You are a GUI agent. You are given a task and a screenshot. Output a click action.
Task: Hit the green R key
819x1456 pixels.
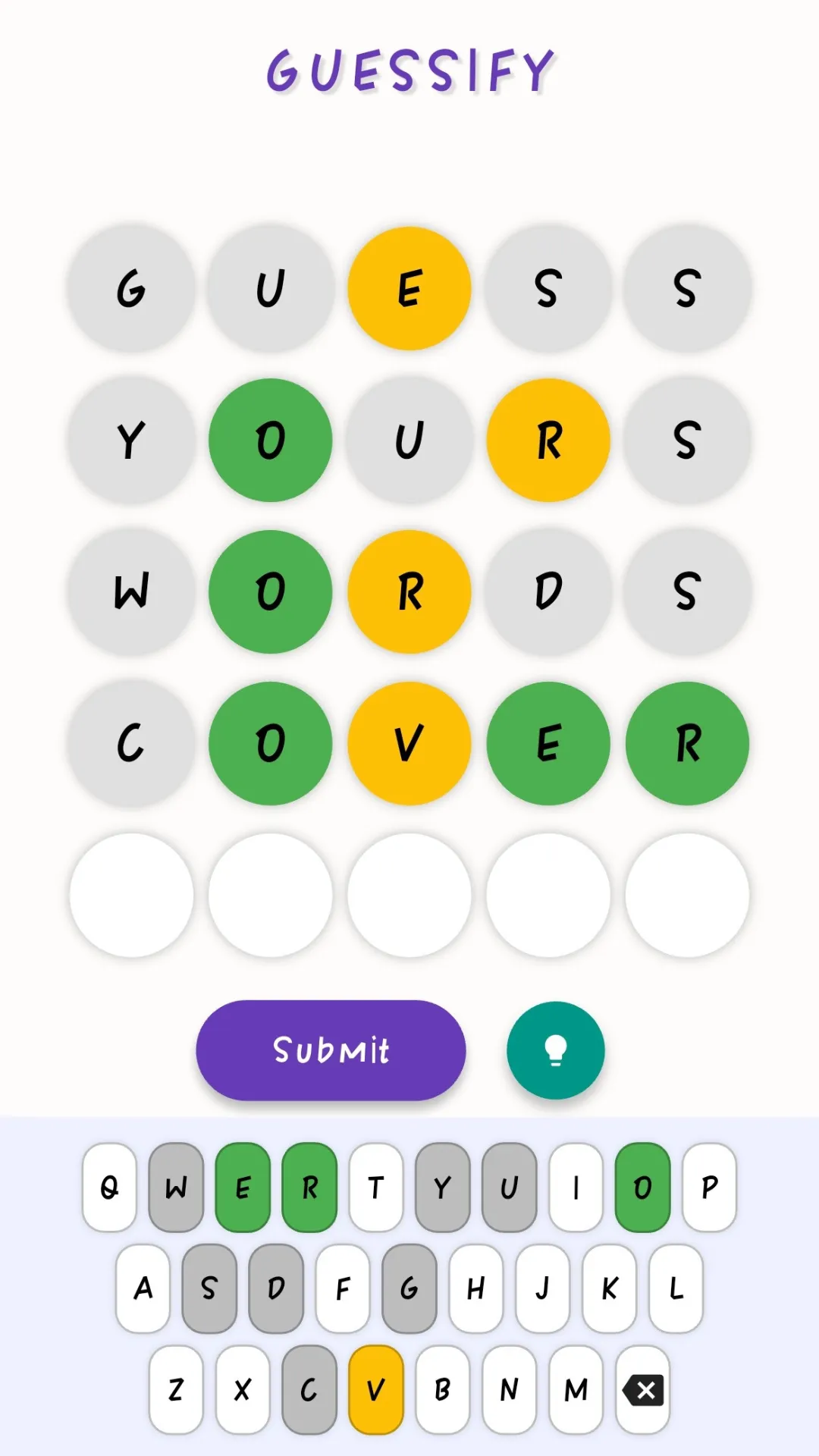[x=309, y=1188]
